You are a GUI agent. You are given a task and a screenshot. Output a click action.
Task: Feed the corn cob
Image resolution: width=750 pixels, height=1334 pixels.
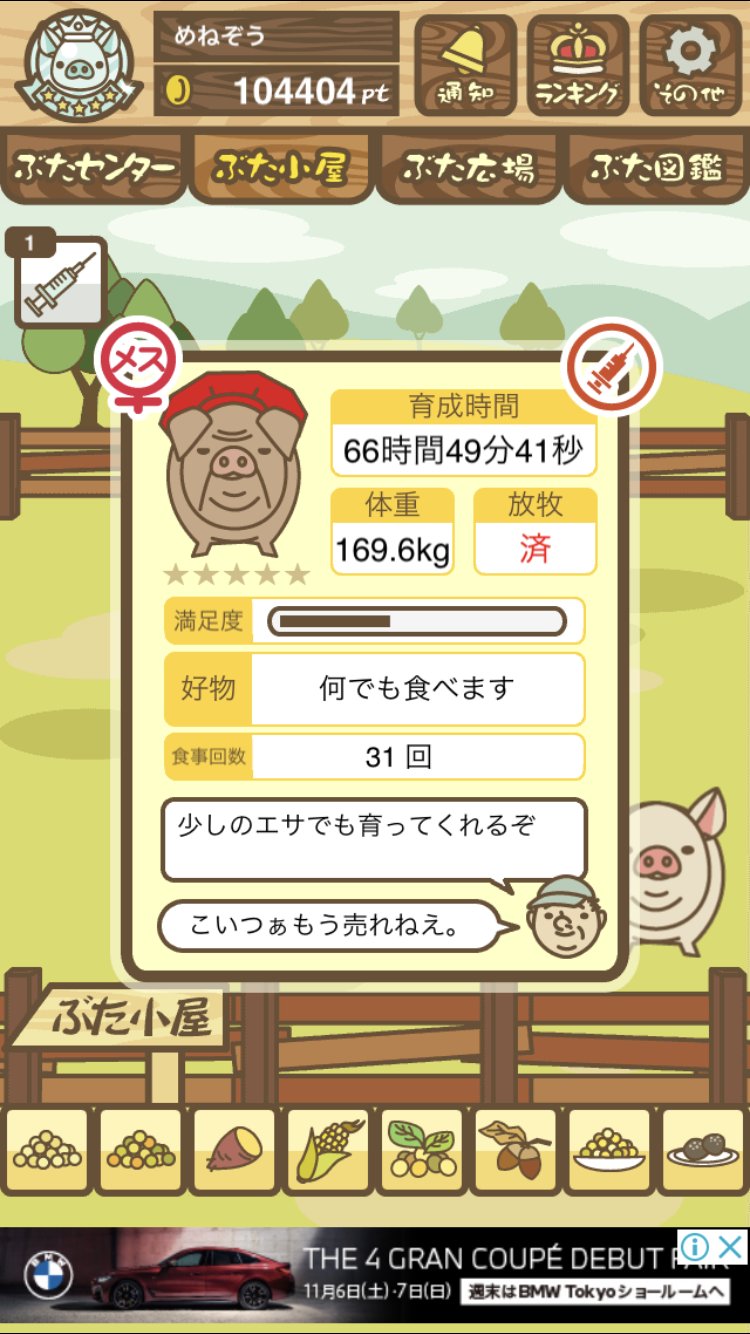(328, 1151)
